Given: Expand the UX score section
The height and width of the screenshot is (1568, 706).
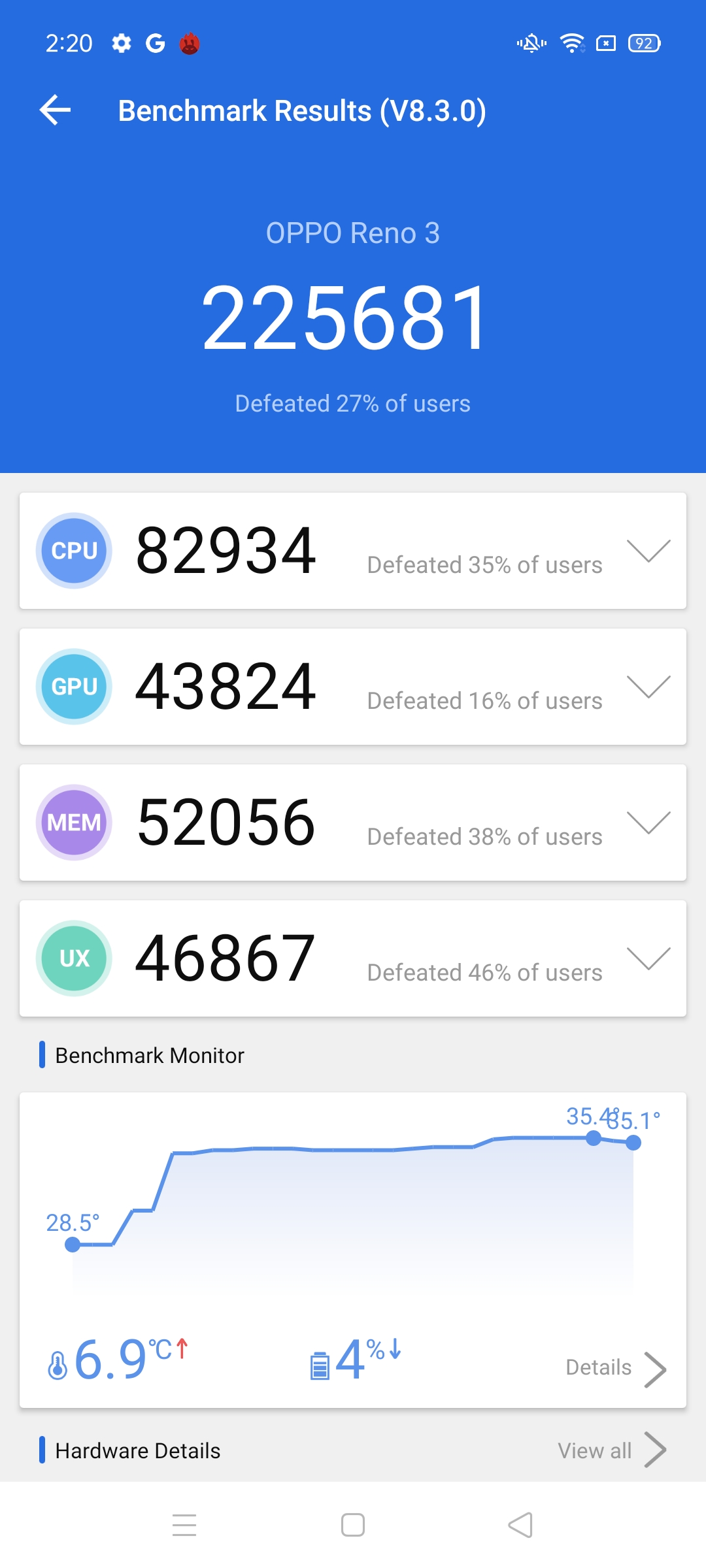Looking at the screenshot, I should tap(648, 958).
